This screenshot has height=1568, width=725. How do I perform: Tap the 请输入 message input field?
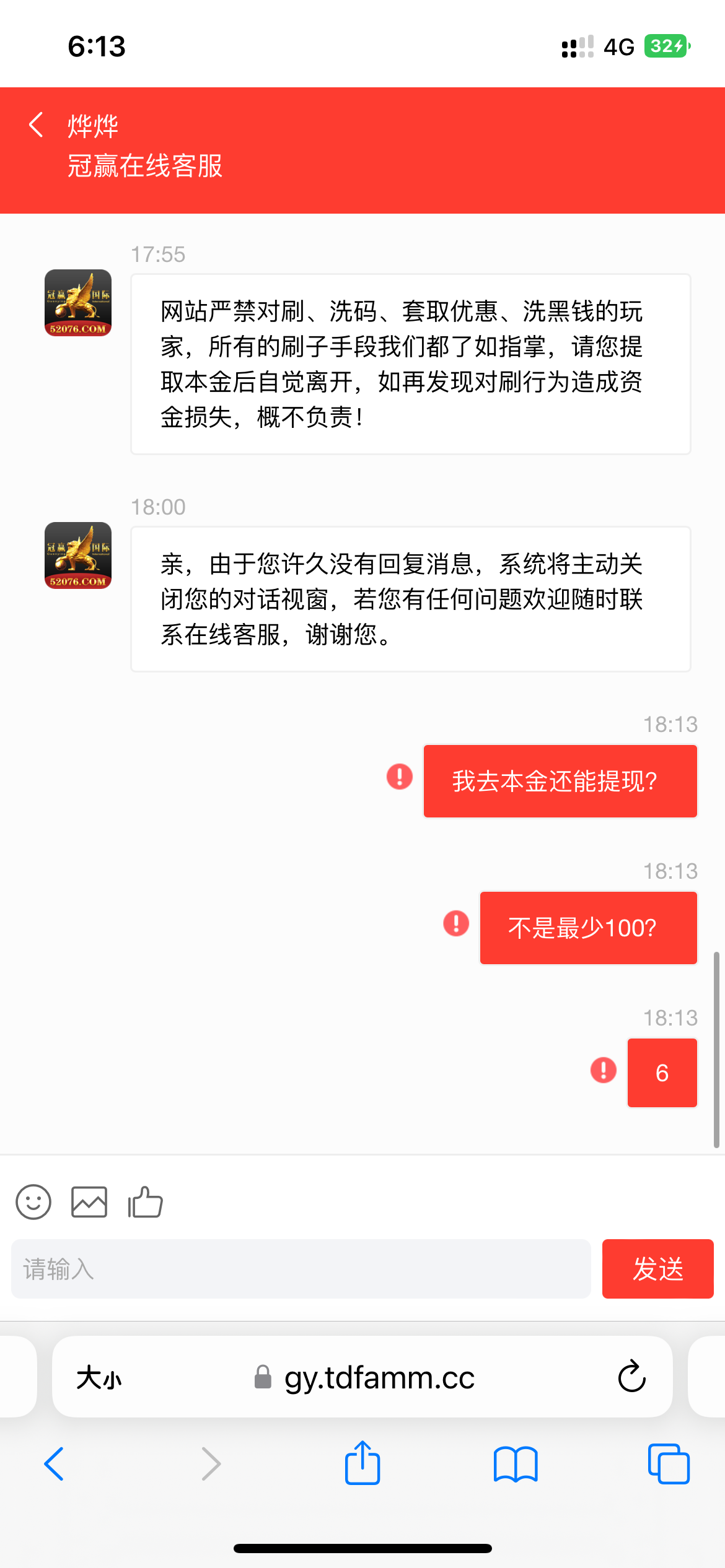[x=301, y=1269]
